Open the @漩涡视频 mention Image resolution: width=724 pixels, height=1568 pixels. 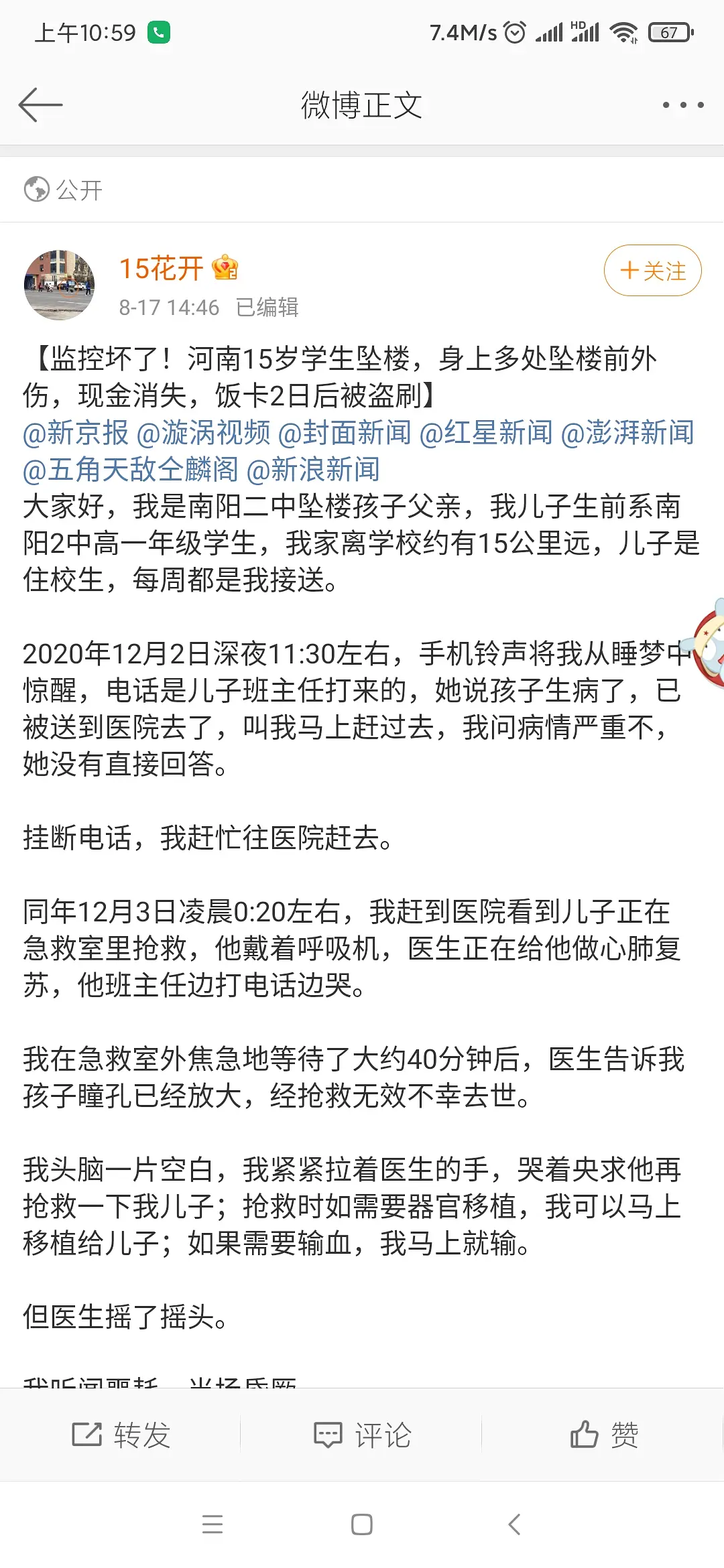click(203, 433)
